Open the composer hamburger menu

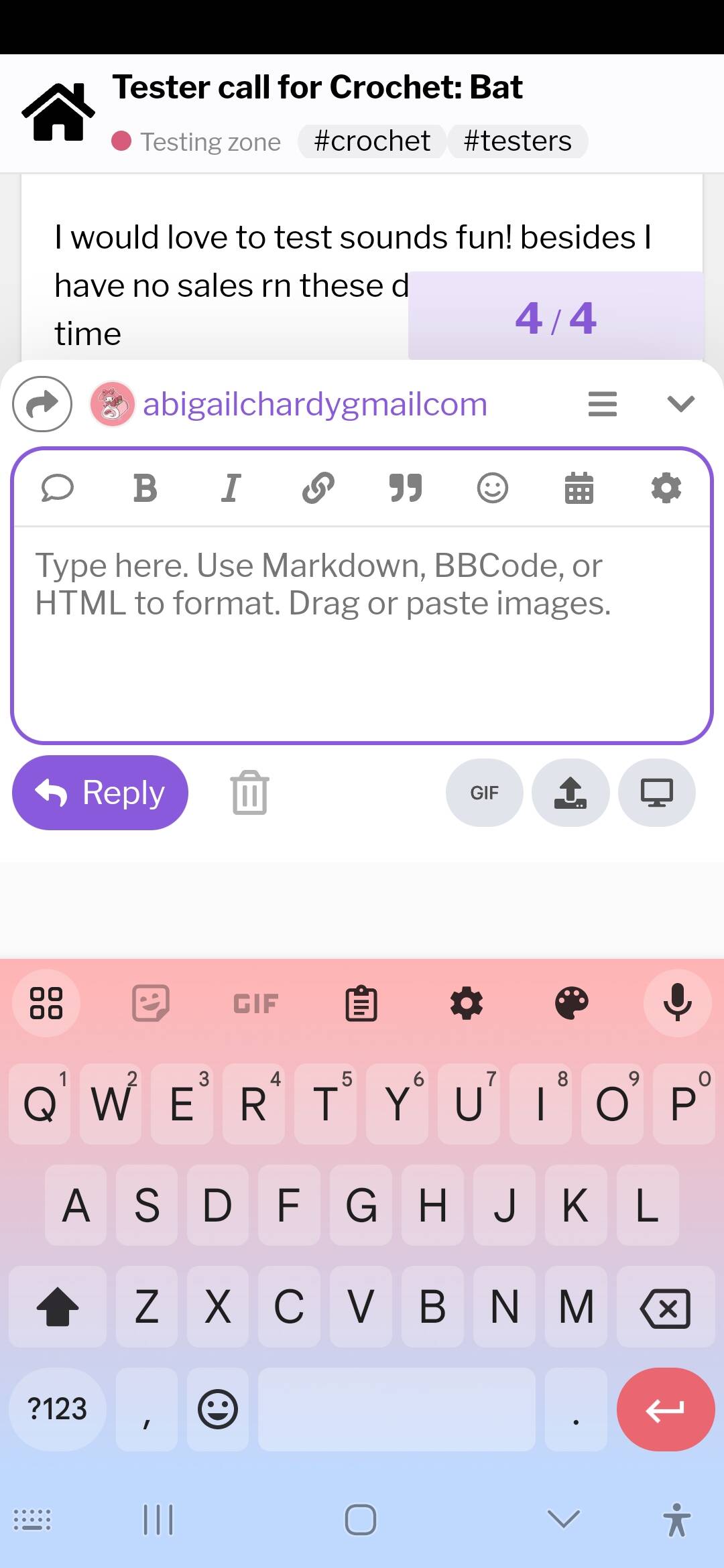602,404
